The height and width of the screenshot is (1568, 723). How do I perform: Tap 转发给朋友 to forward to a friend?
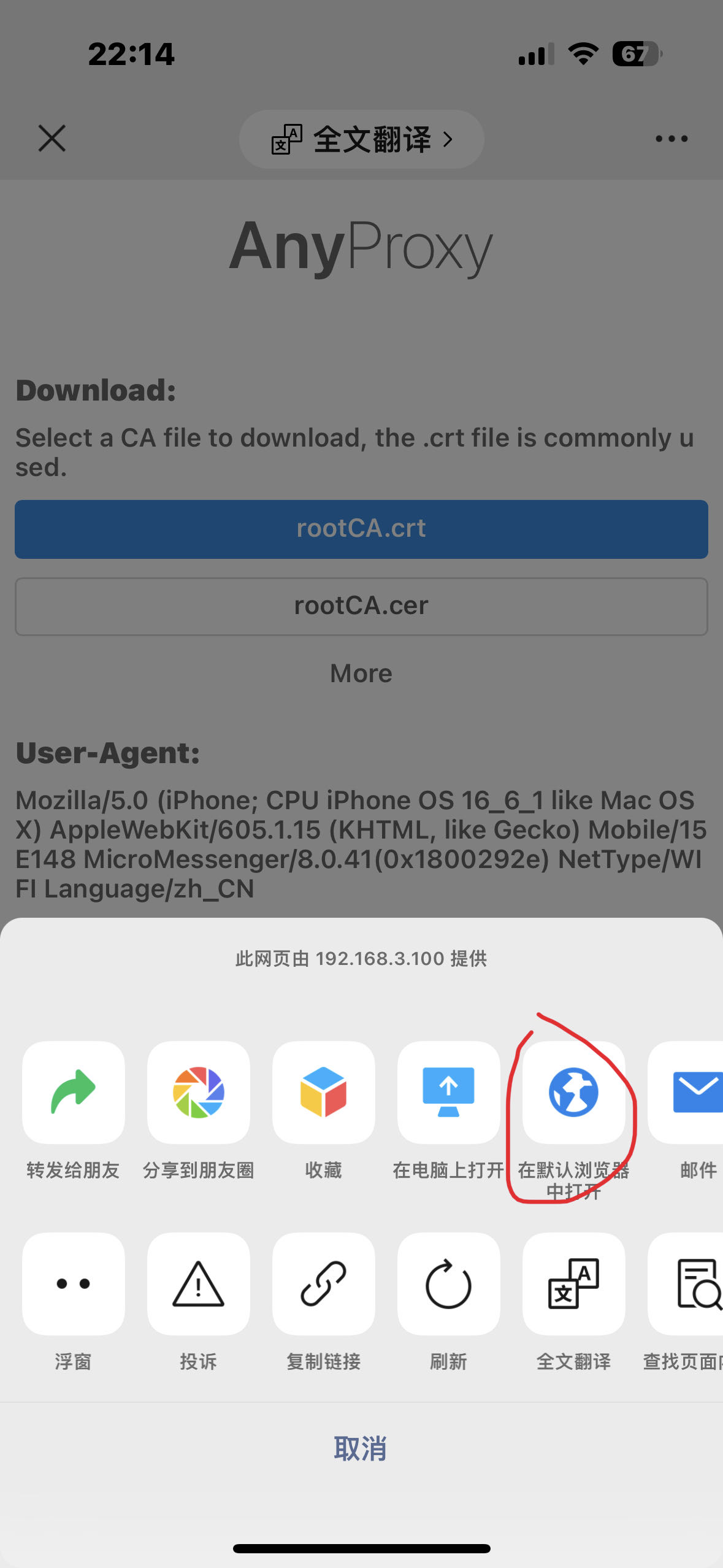point(73,1092)
